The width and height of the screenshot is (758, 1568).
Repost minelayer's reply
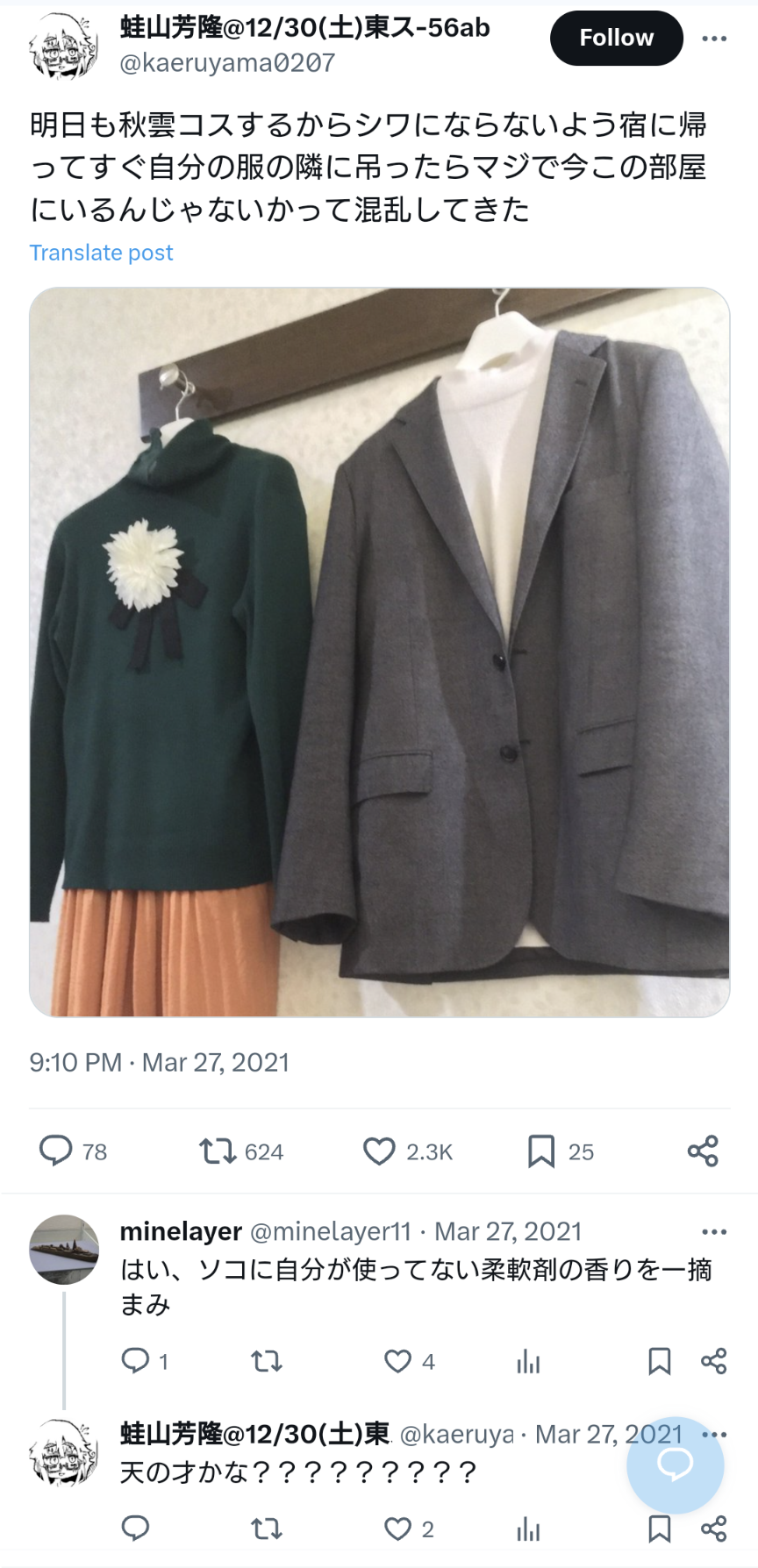[x=266, y=1360]
